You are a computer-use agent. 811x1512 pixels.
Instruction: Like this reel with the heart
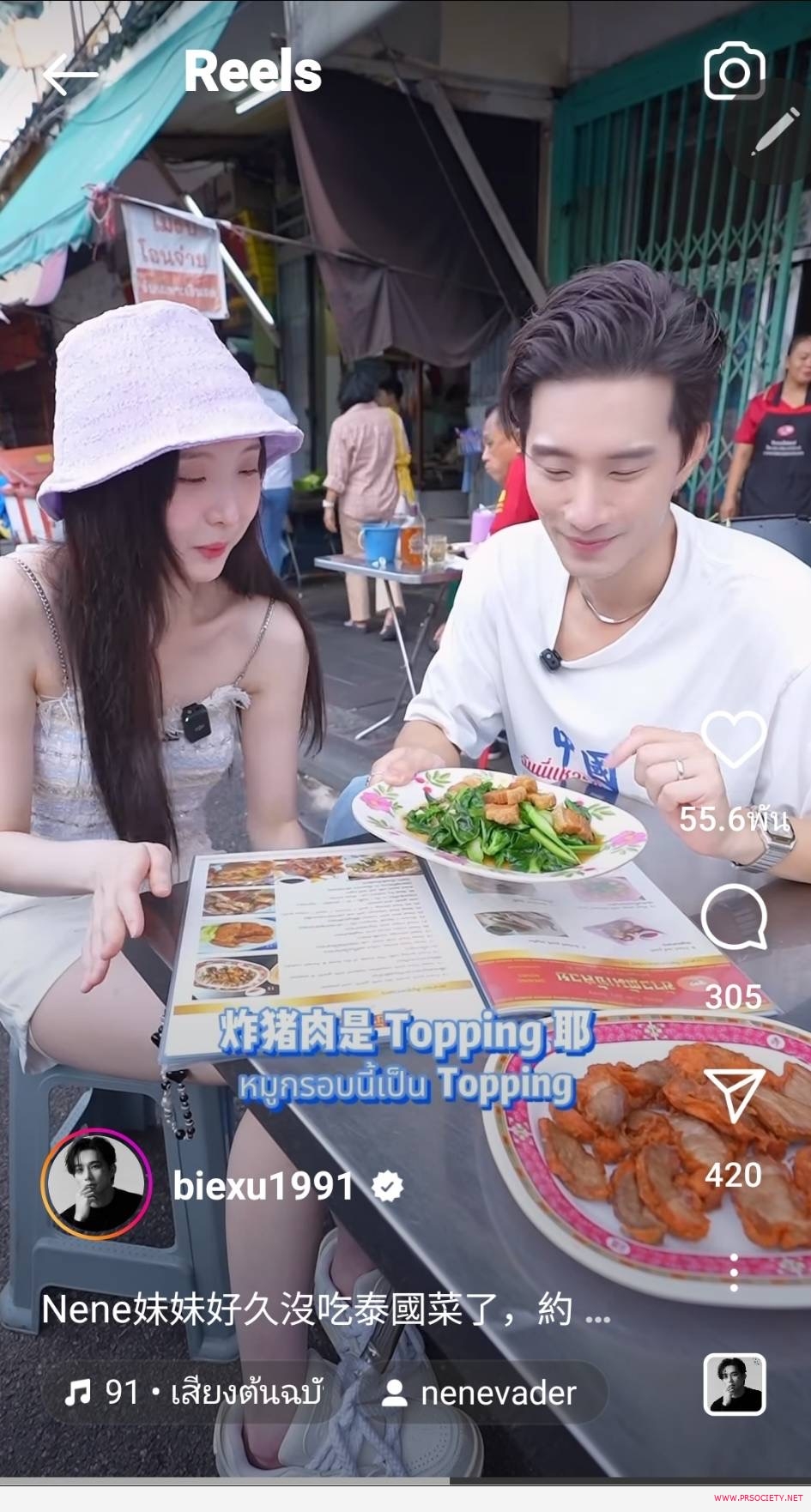coord(734,741)
